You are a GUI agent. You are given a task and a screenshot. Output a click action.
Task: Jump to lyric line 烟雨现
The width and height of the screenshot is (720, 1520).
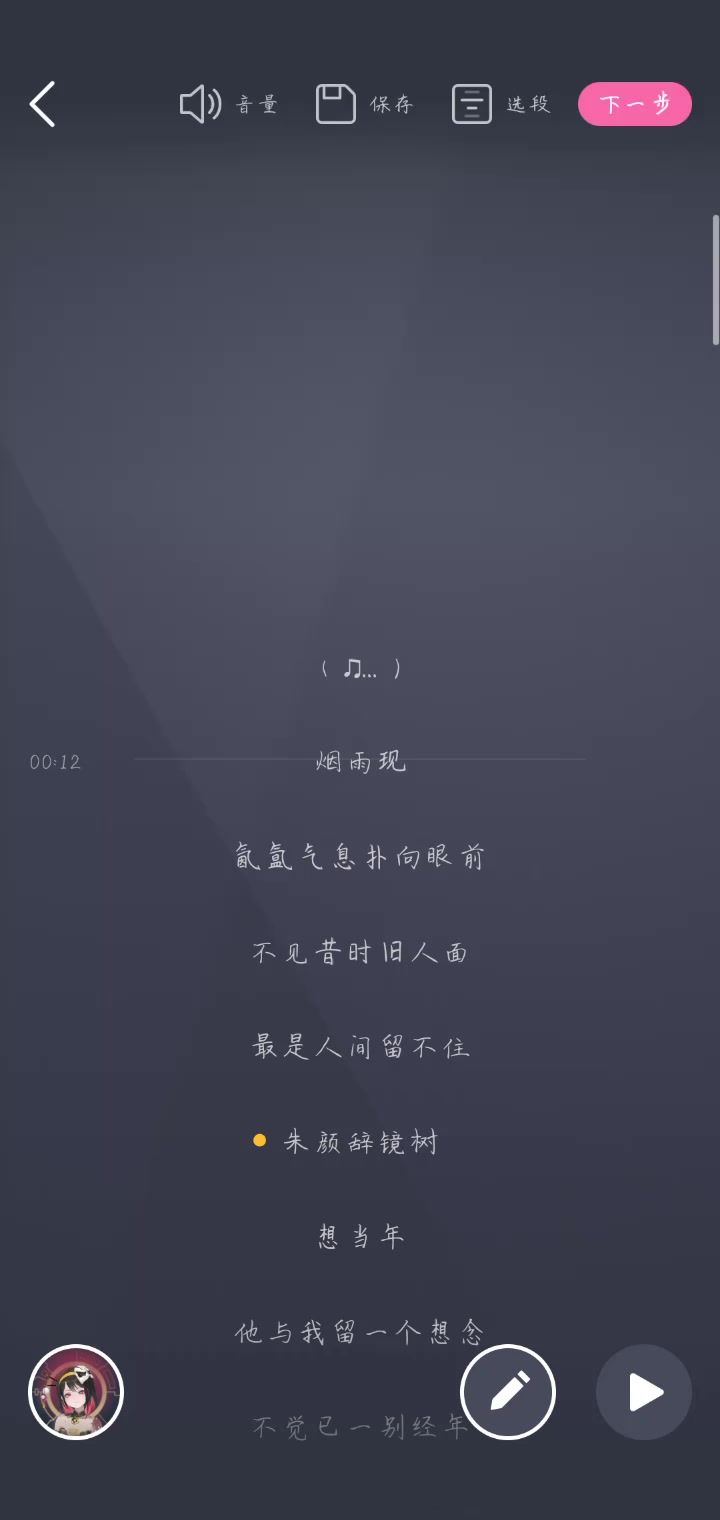pos(360,762)
